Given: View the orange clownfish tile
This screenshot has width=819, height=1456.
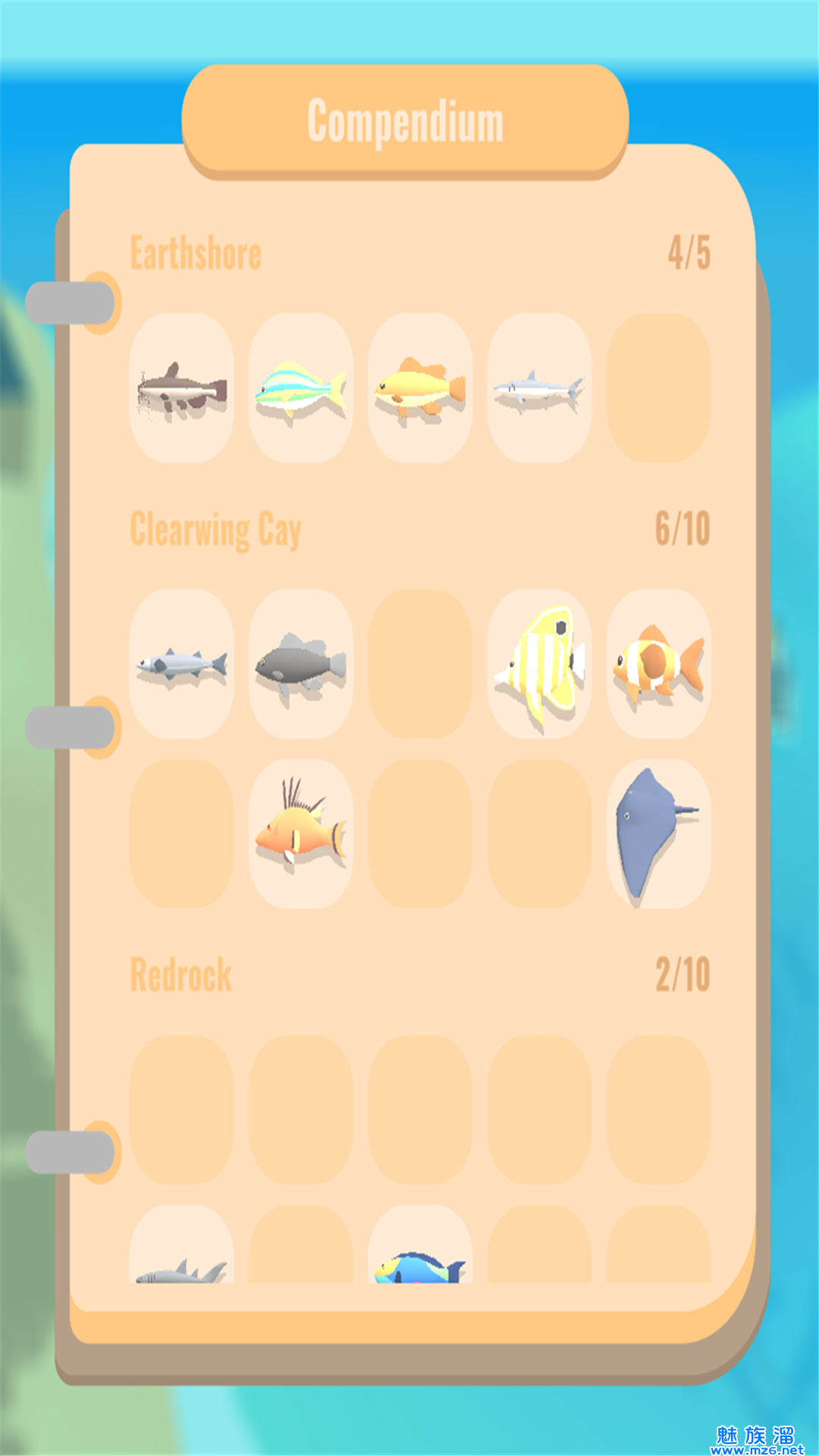Looking at the screenshot, I should click(658, 664).
